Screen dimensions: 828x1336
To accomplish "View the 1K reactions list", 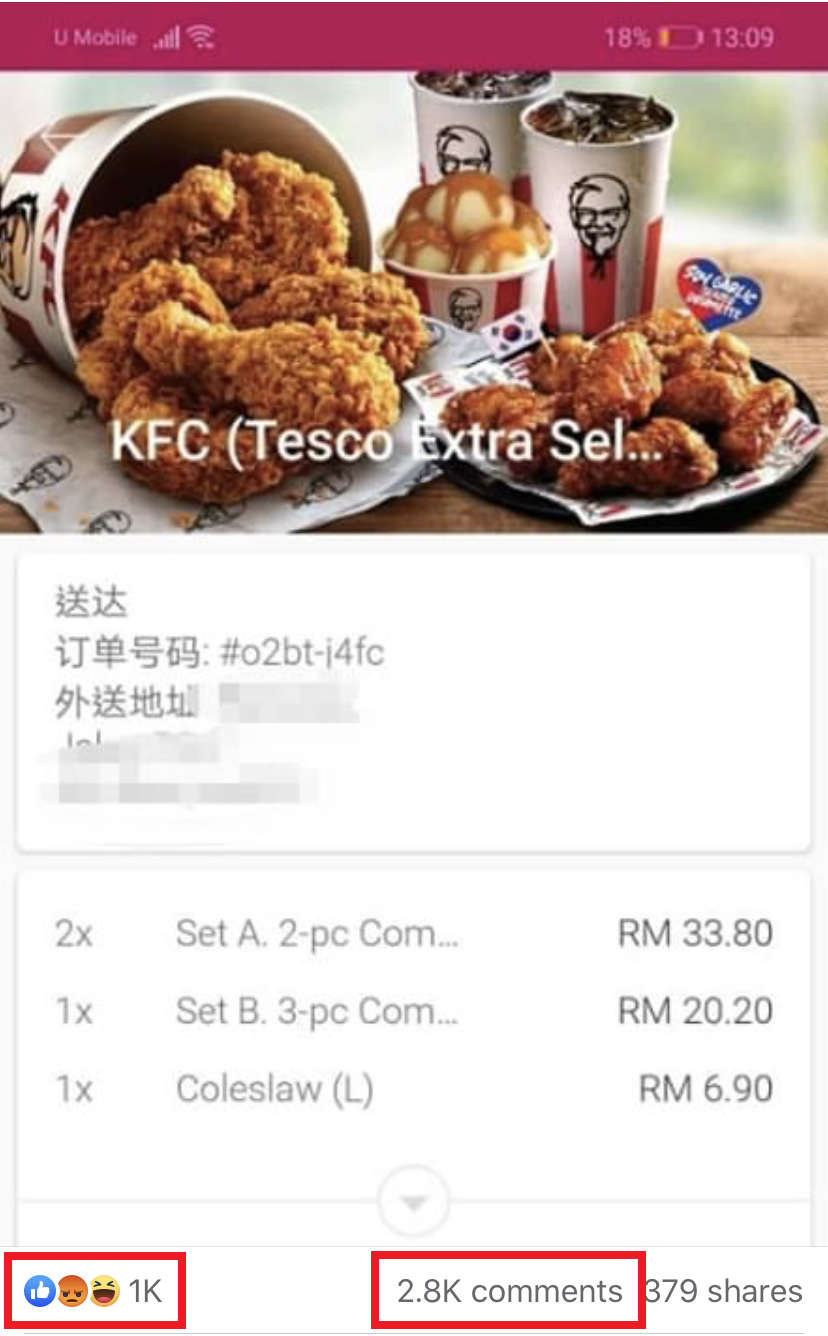I will tap(93, 1291).
